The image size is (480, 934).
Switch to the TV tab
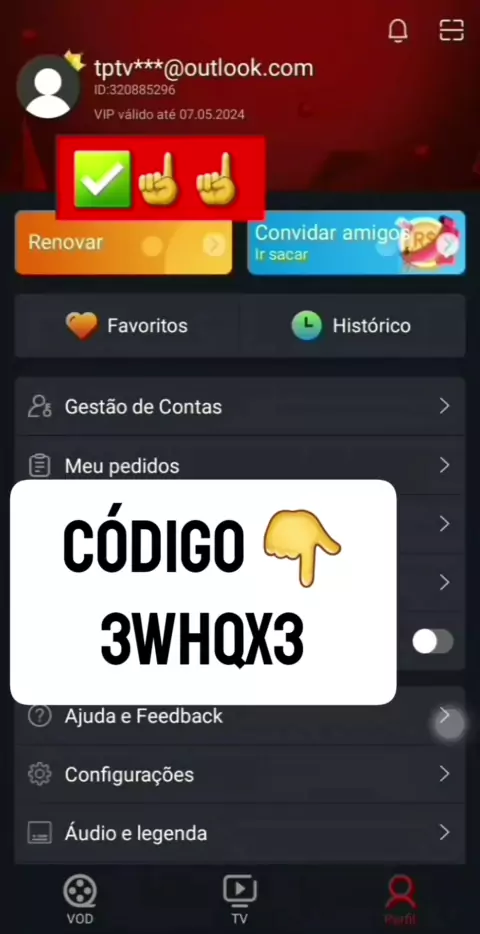[240, 899]
